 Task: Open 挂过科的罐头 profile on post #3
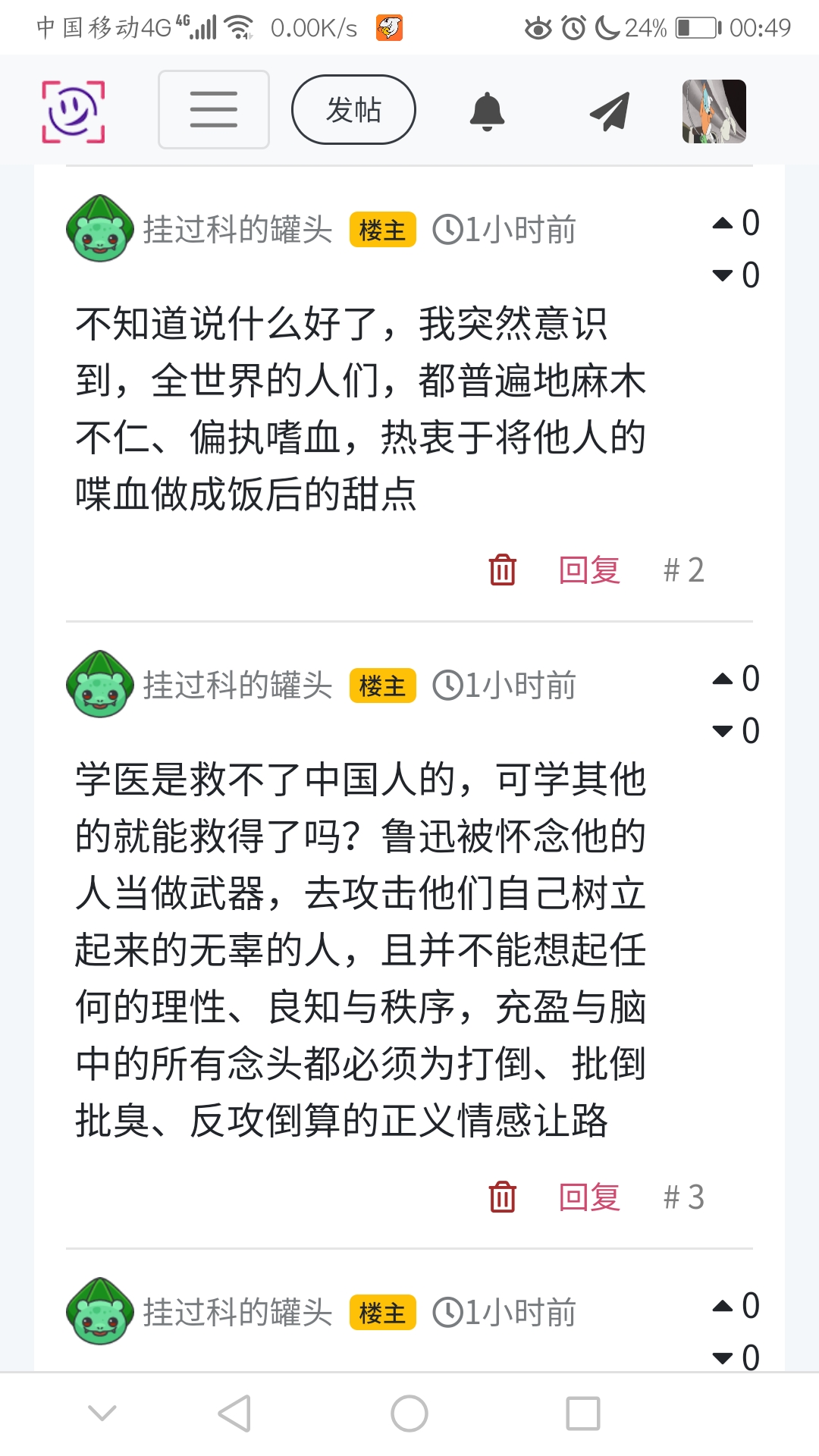click(237, 686)
